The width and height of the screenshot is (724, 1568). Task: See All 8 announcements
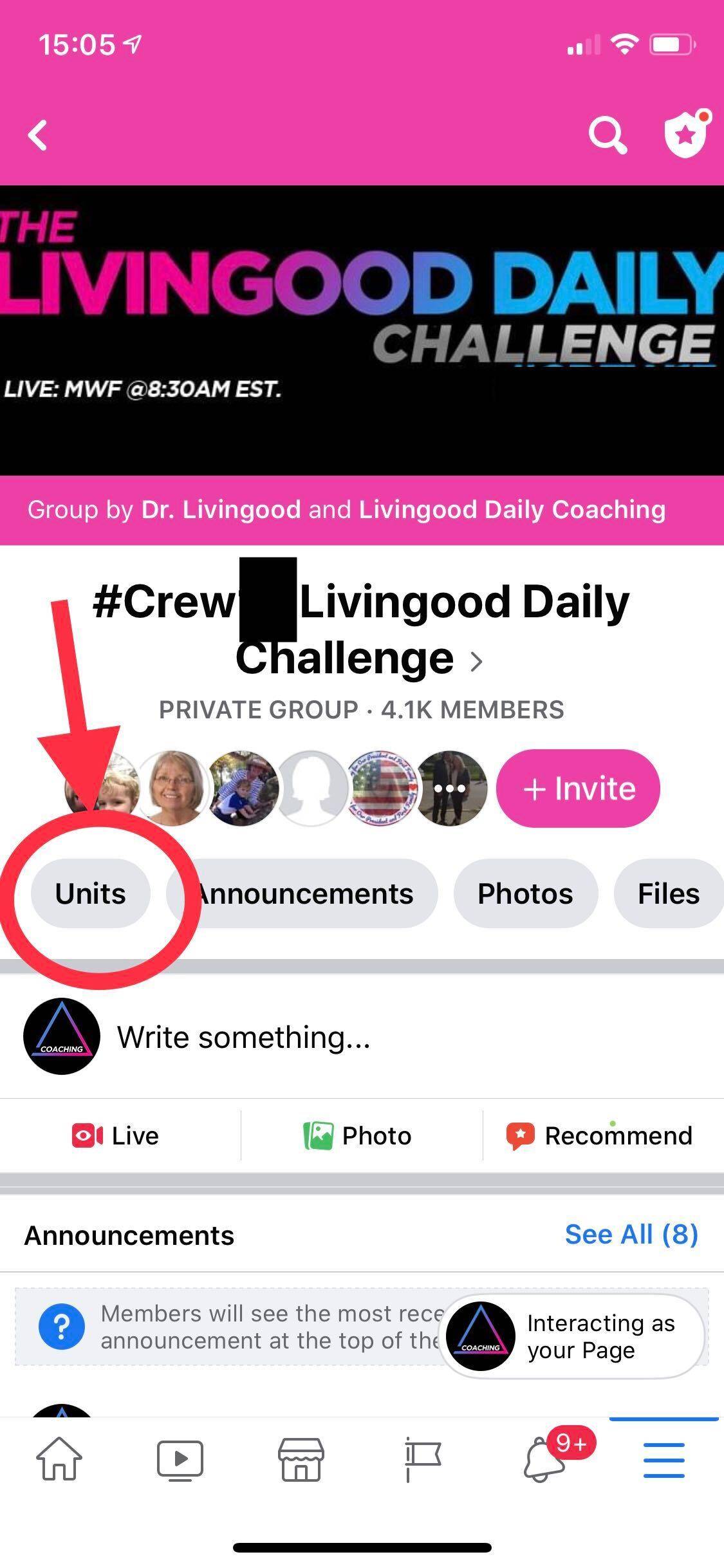pos(631,1234)
